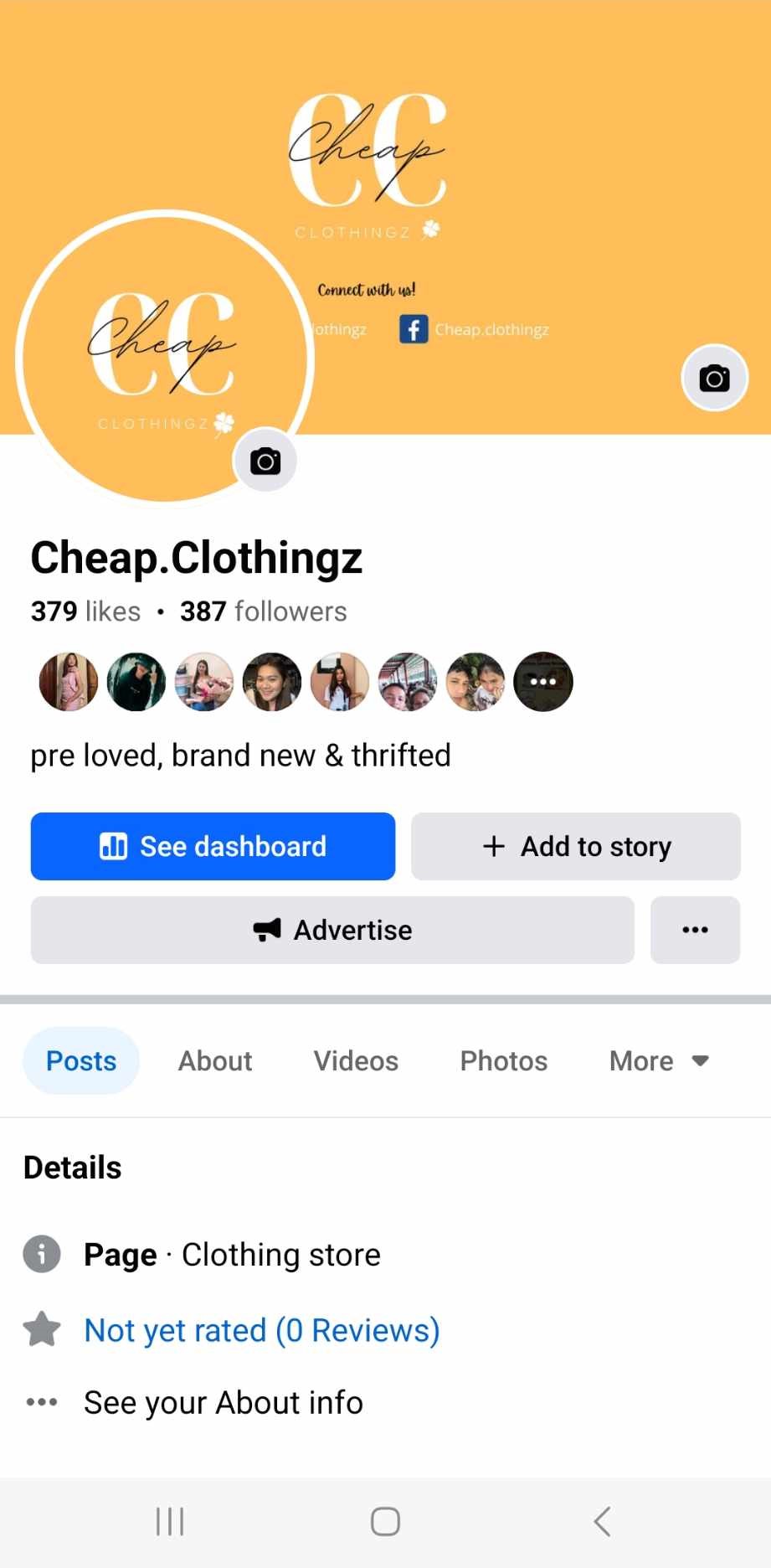Tap Add to story
Screen dimensions: 771x1568
(x=576, y=846)
